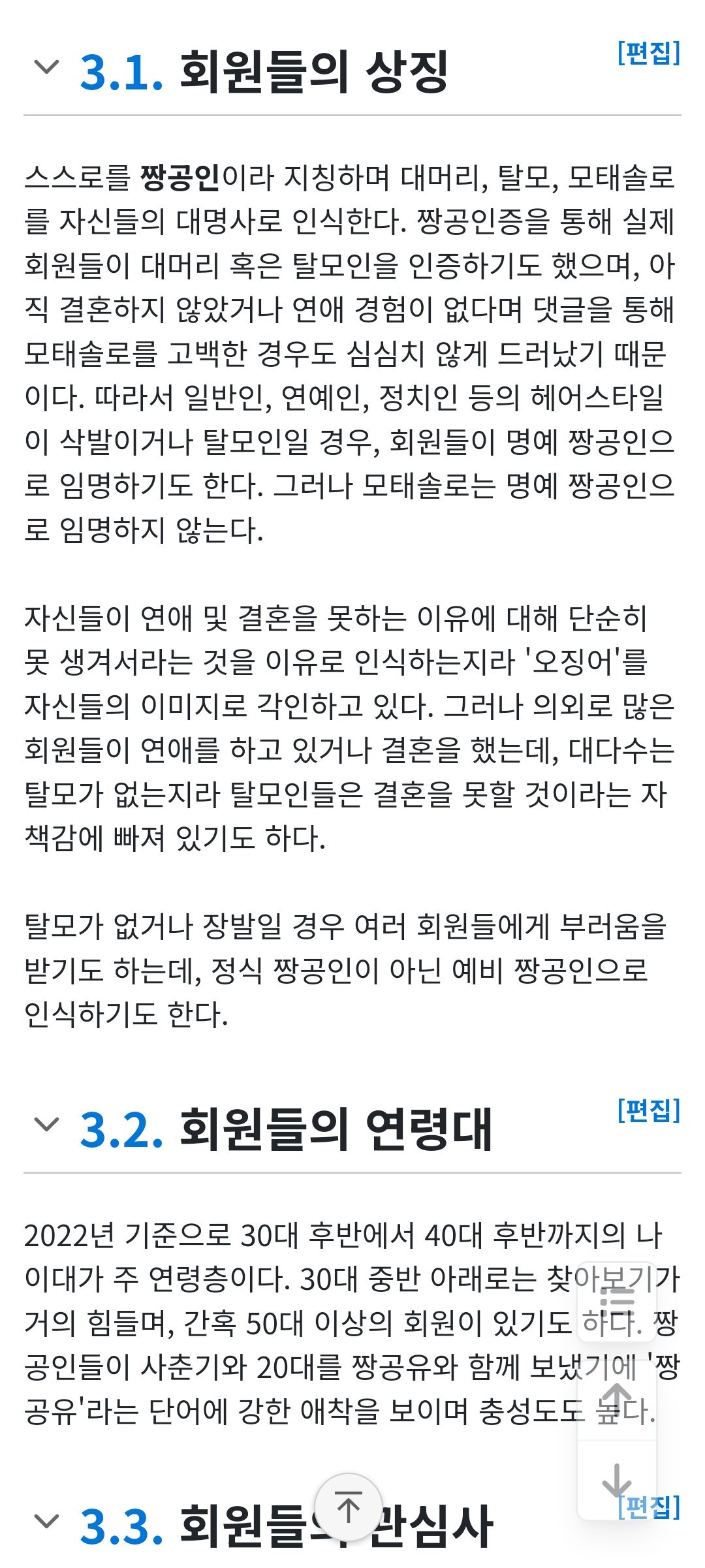The height and width of the screenshot is (1568, 705).
Task: Open the floating table of contents icon
Action: 616,1302
